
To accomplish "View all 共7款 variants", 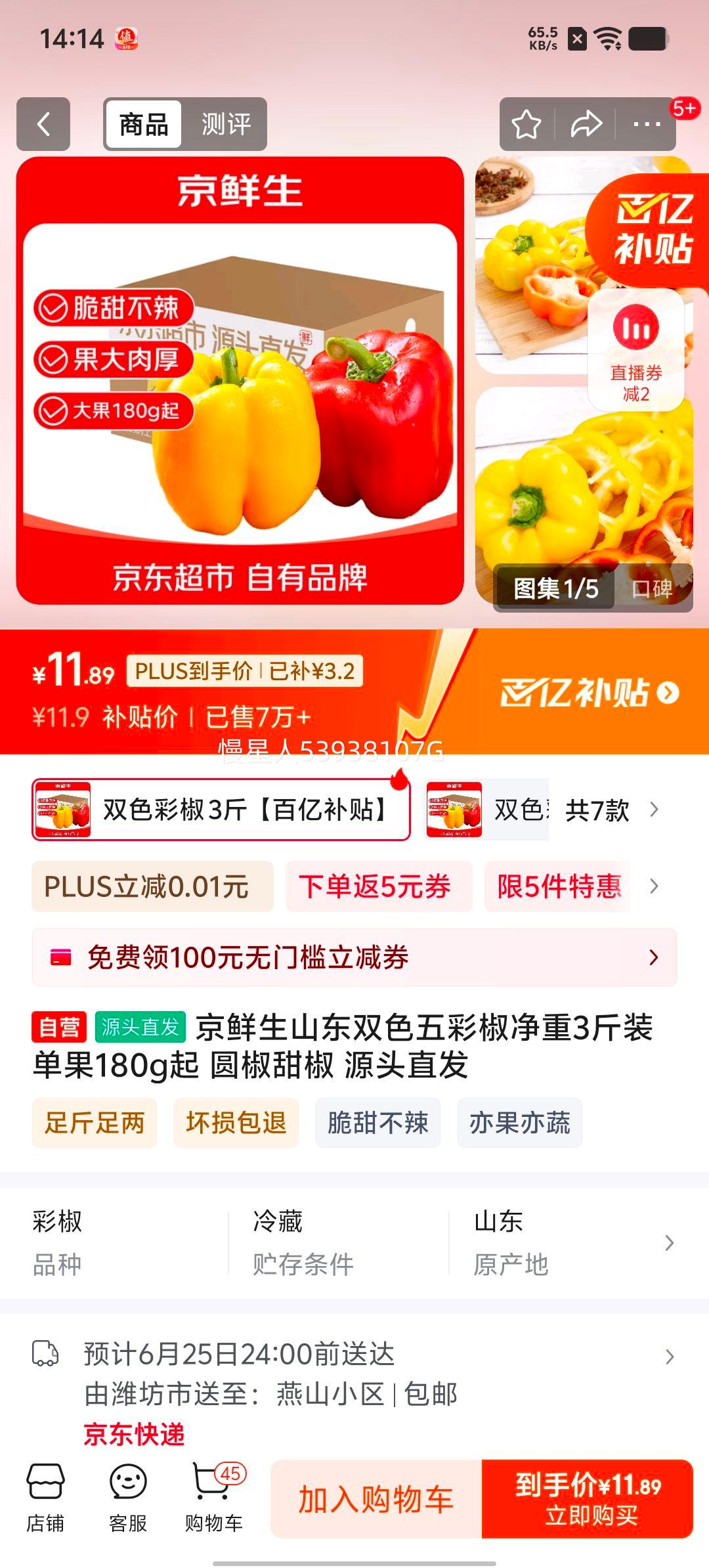I will [x=611, y=810].
